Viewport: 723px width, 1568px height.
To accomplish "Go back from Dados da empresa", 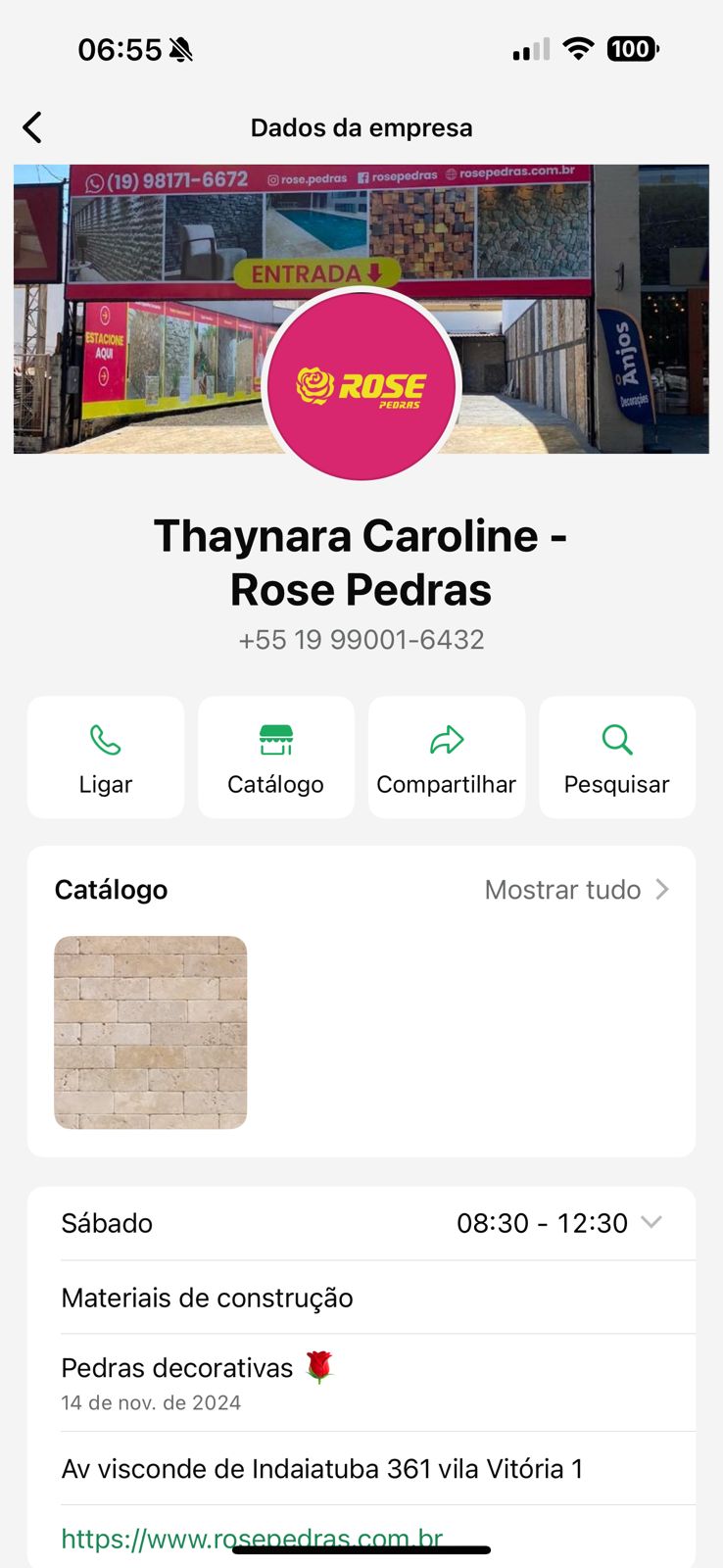I will point(32,127).
